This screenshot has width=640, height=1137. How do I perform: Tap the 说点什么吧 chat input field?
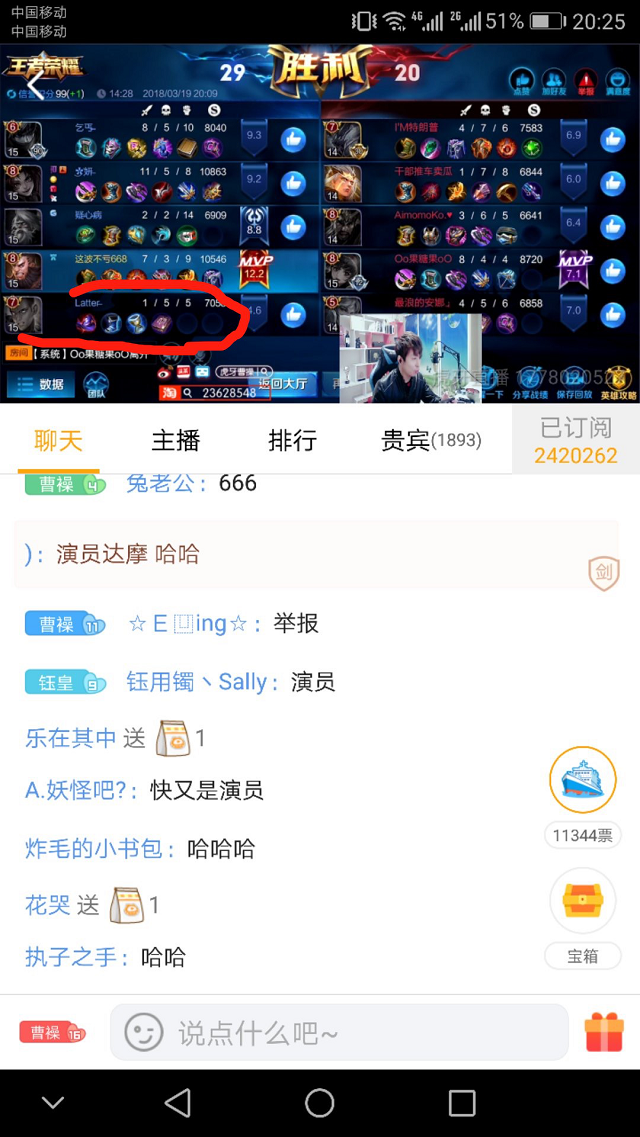[360, 1032]
